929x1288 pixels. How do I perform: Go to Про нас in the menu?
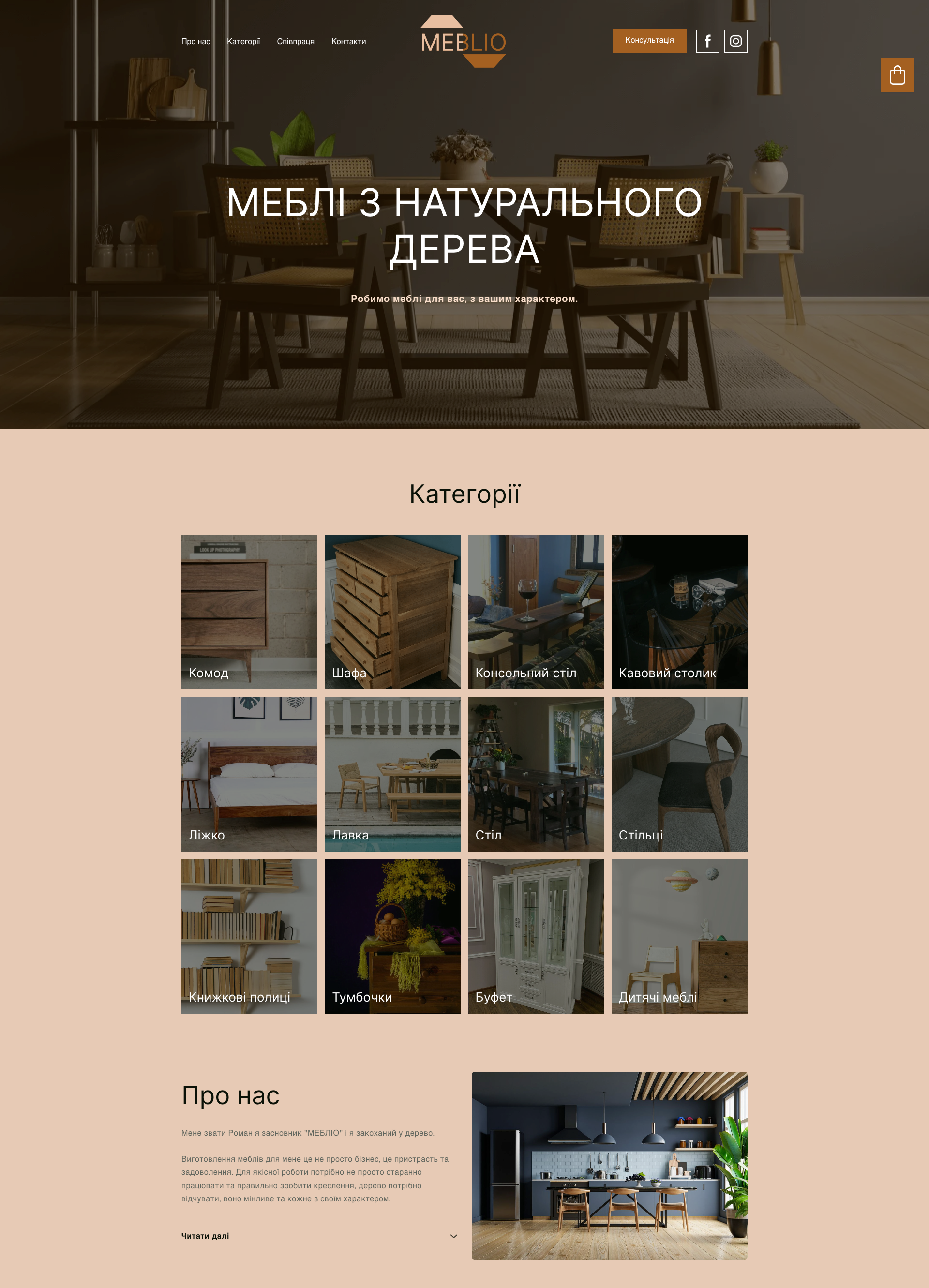pyautogui.click(x=195, y=42)
